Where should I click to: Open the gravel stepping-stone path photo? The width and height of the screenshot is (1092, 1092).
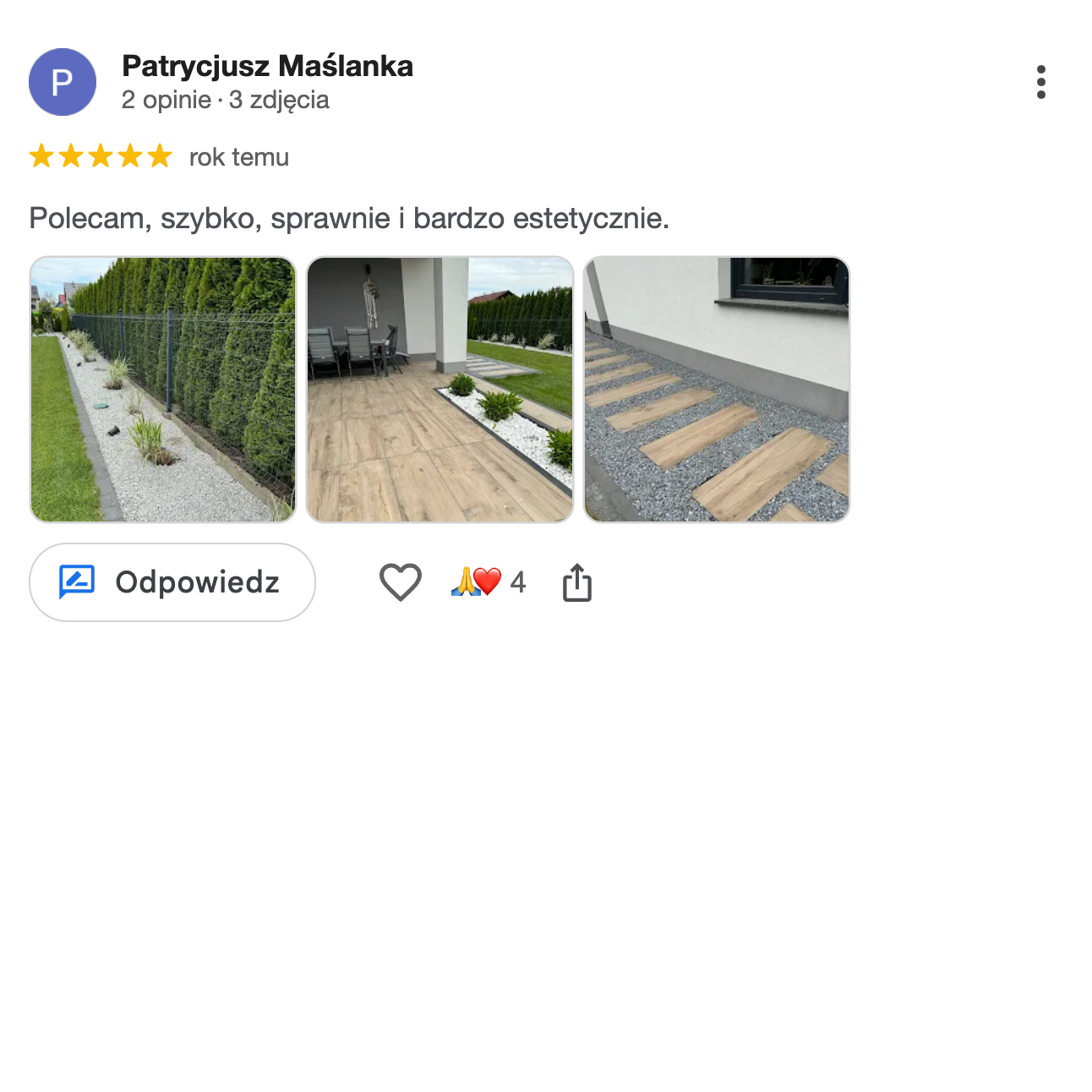point(717,390)
